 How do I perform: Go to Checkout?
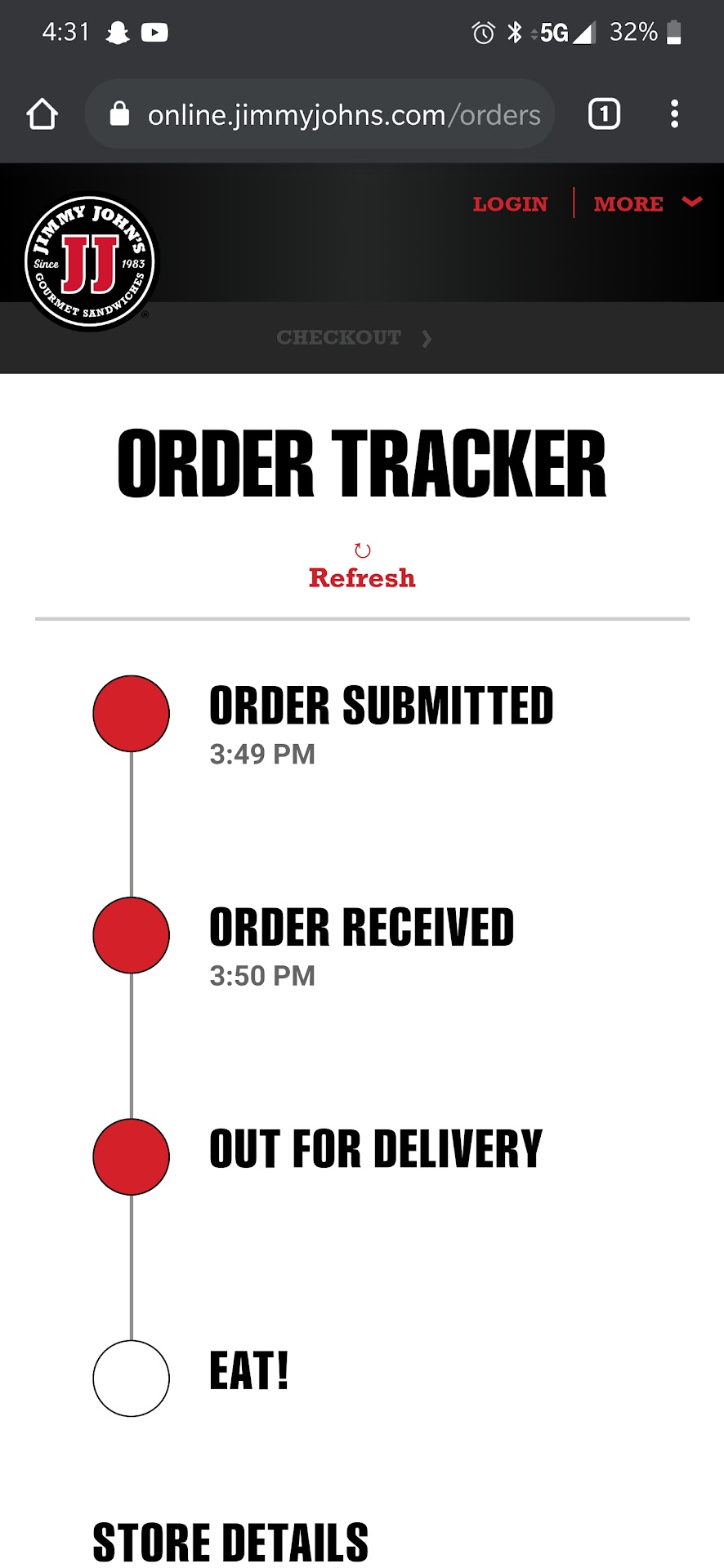pyautogui.click(x=353, y=338)
